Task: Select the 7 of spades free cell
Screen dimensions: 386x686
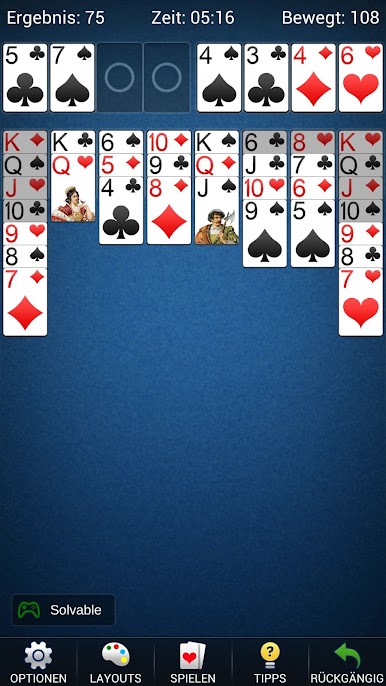Action: point(72,77)
